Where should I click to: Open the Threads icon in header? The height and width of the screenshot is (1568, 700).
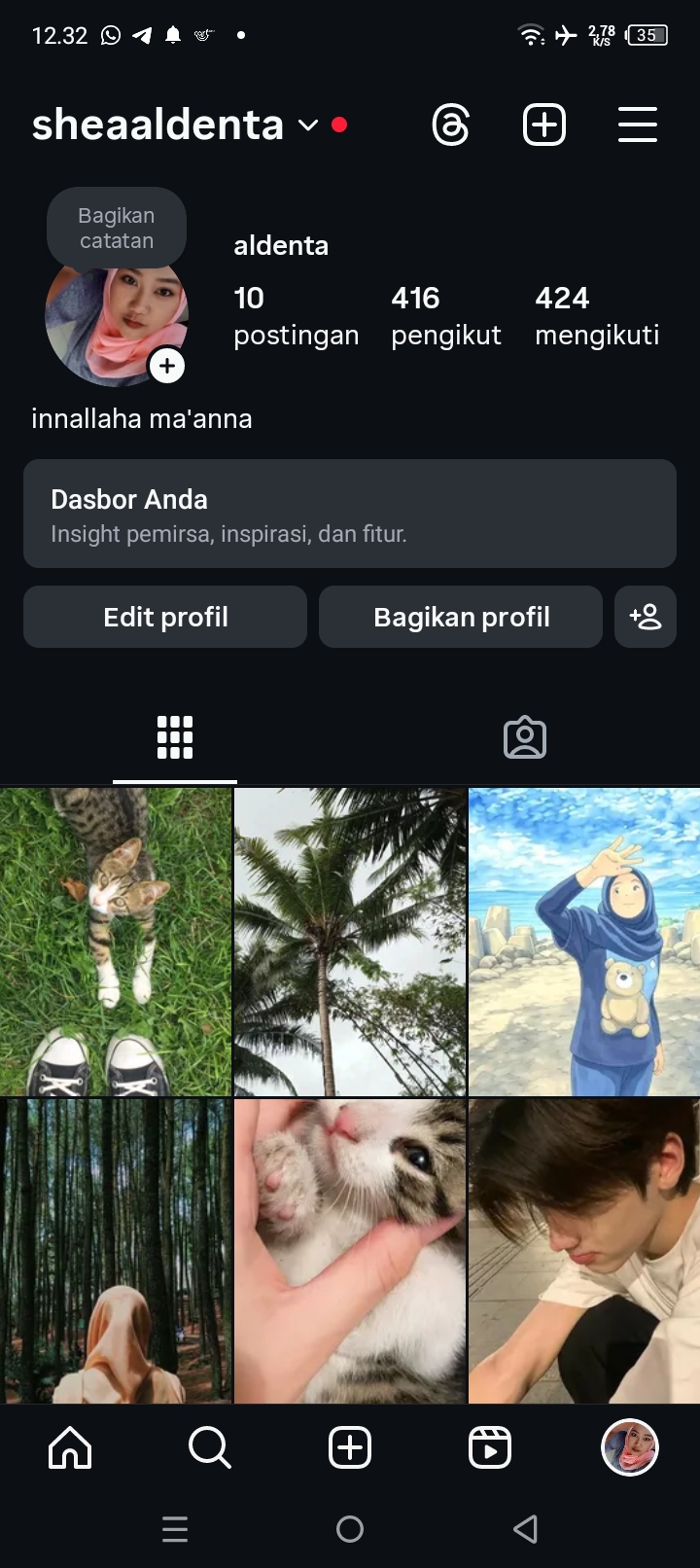[451, 125]
